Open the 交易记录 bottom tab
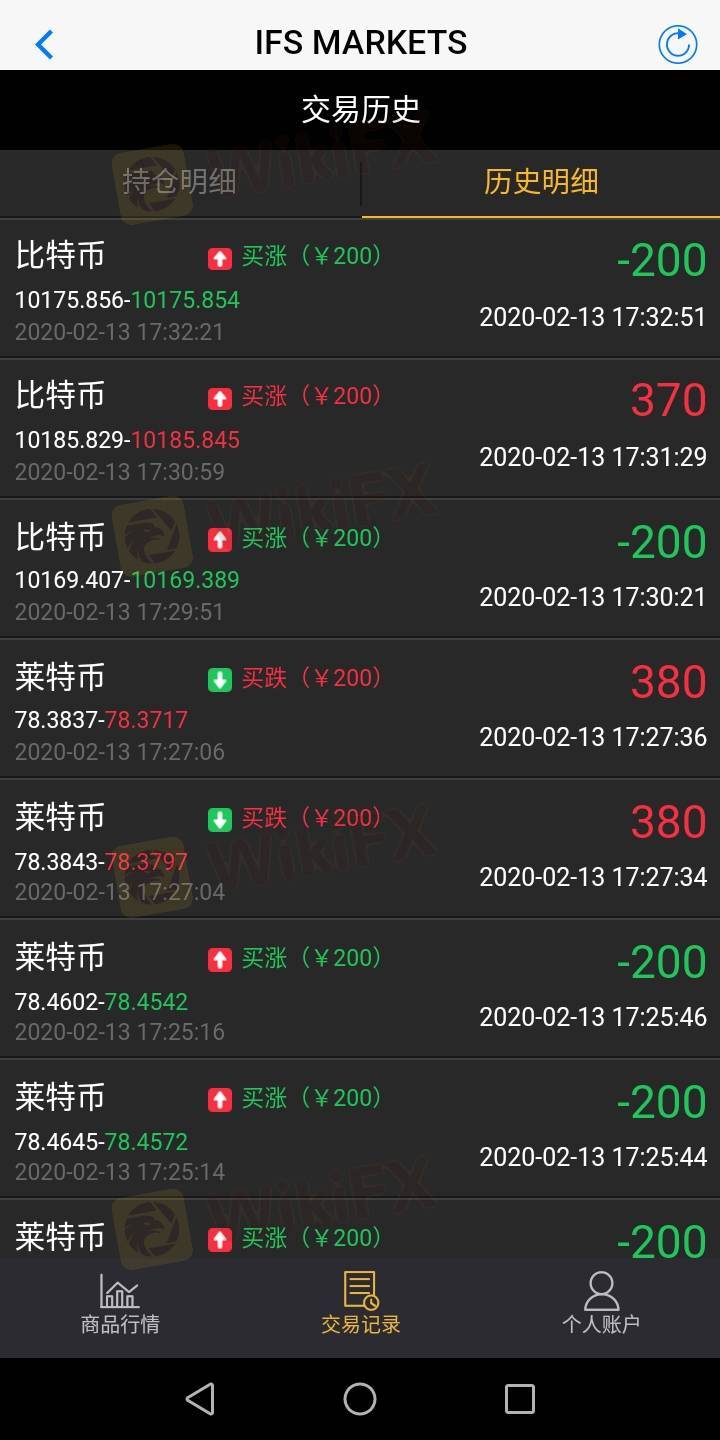 coord(360,1304)
